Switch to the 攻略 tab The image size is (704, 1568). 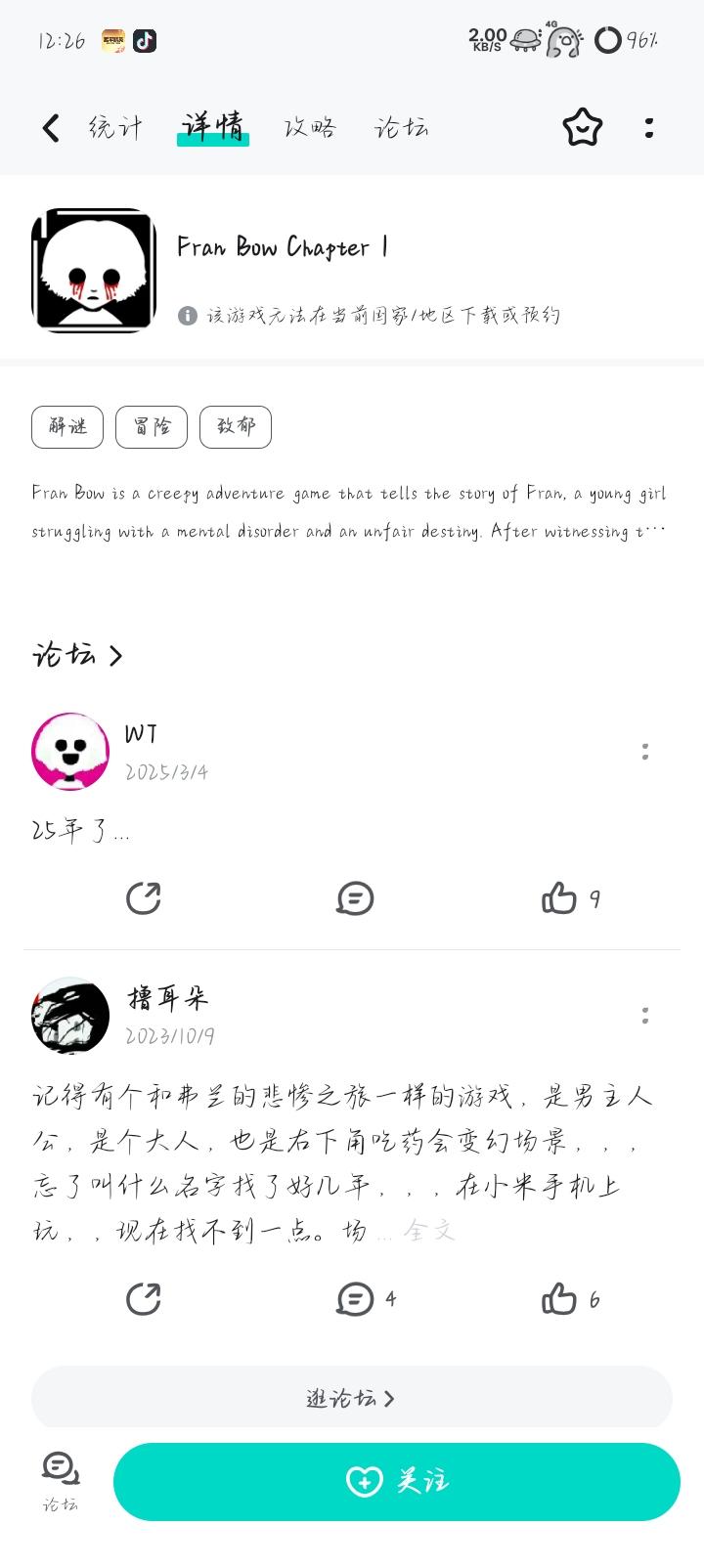310,127
